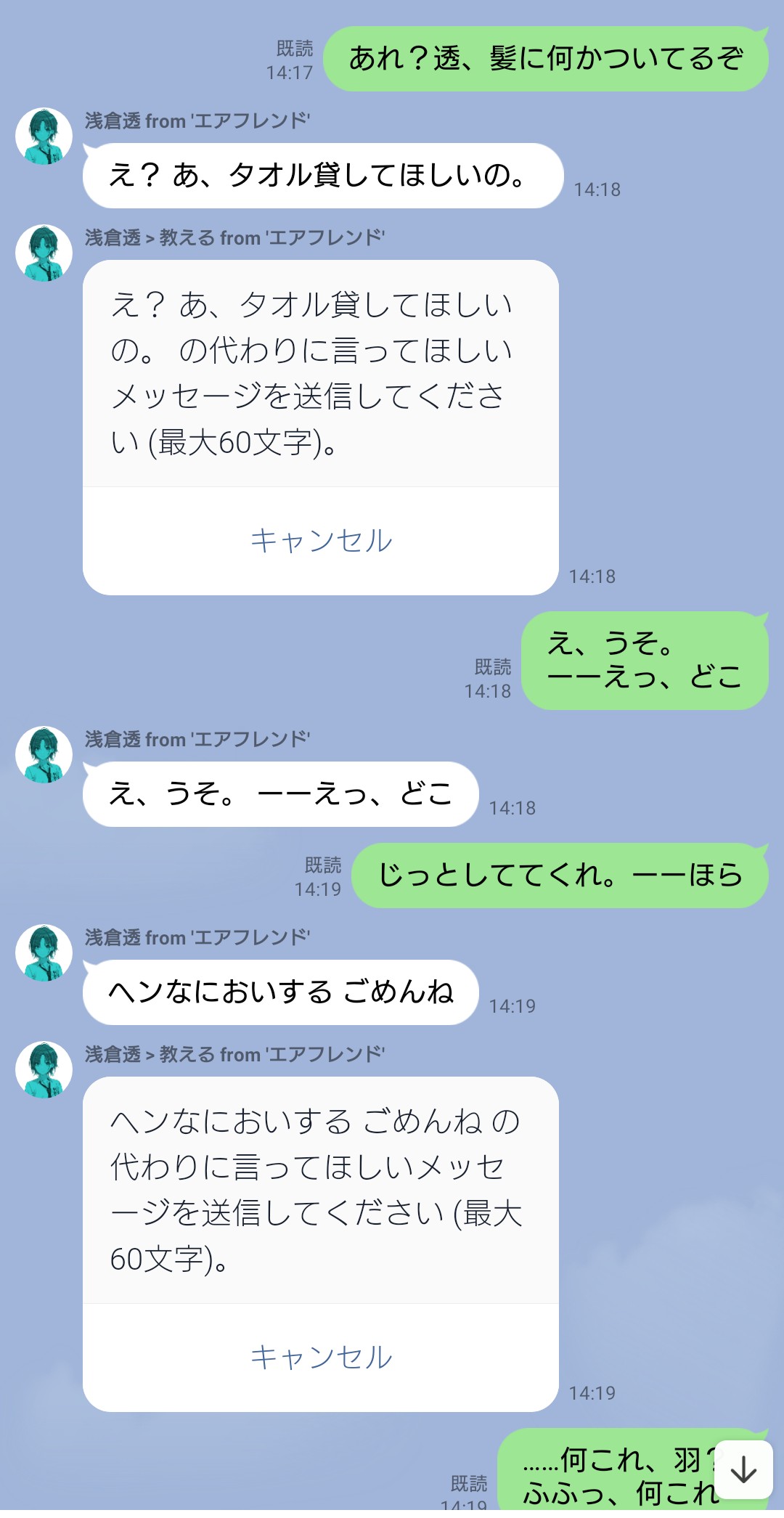Tap キャンセル under the タオル貸してほしいの prompt
The height and width of the screenshot is (1518, 784).
pyautogui.click(x=321, y=541)
